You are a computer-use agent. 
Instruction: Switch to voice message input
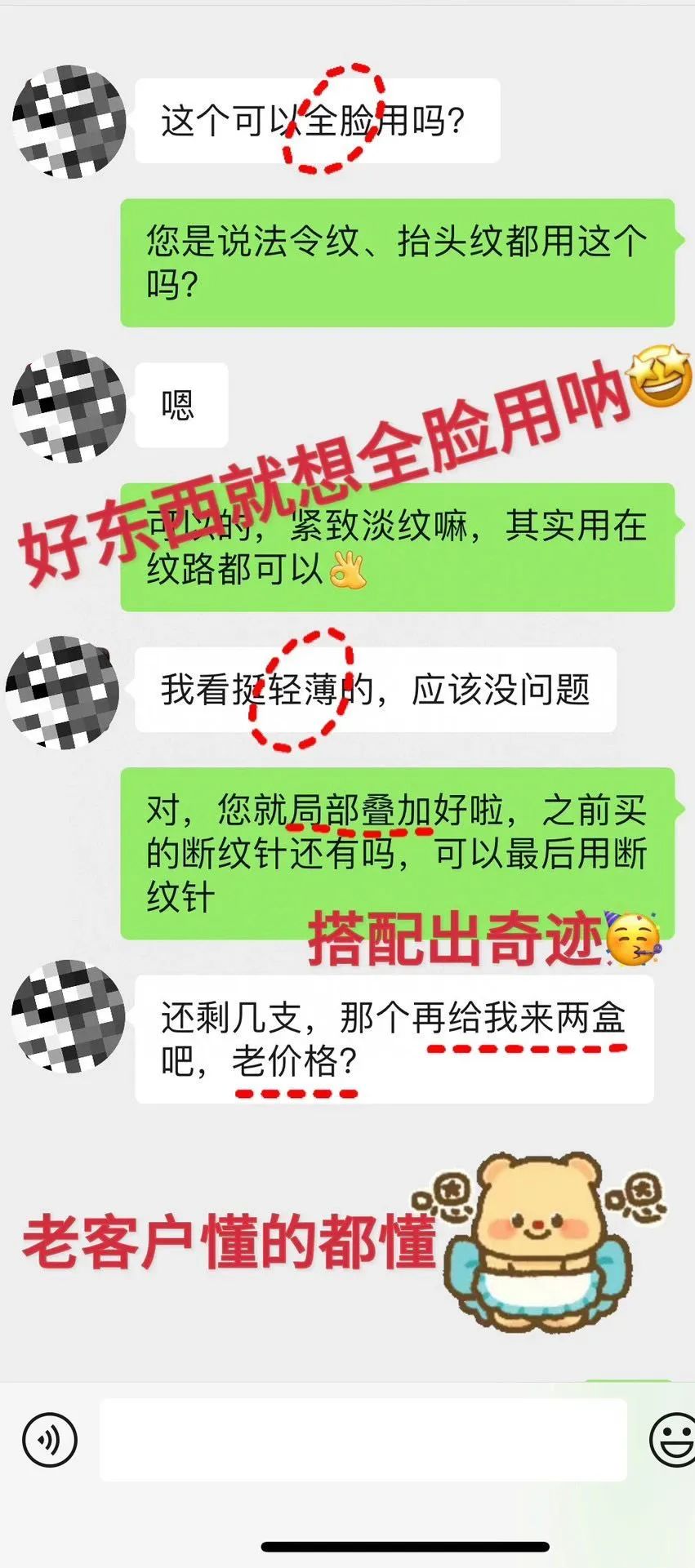pyautogui.click(x=50, y=1440)
